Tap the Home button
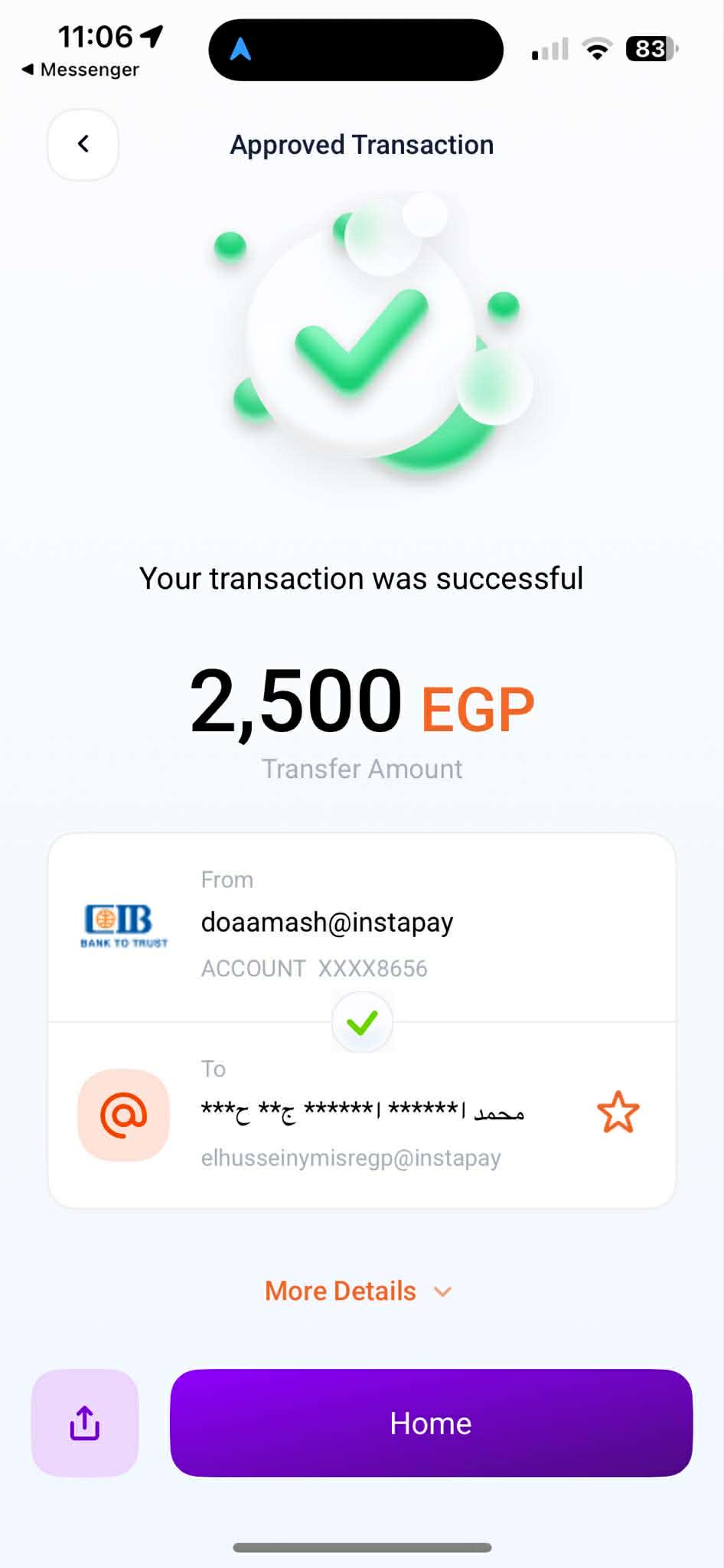The width and height of the screenshot is (724, 1568). 431,1423
